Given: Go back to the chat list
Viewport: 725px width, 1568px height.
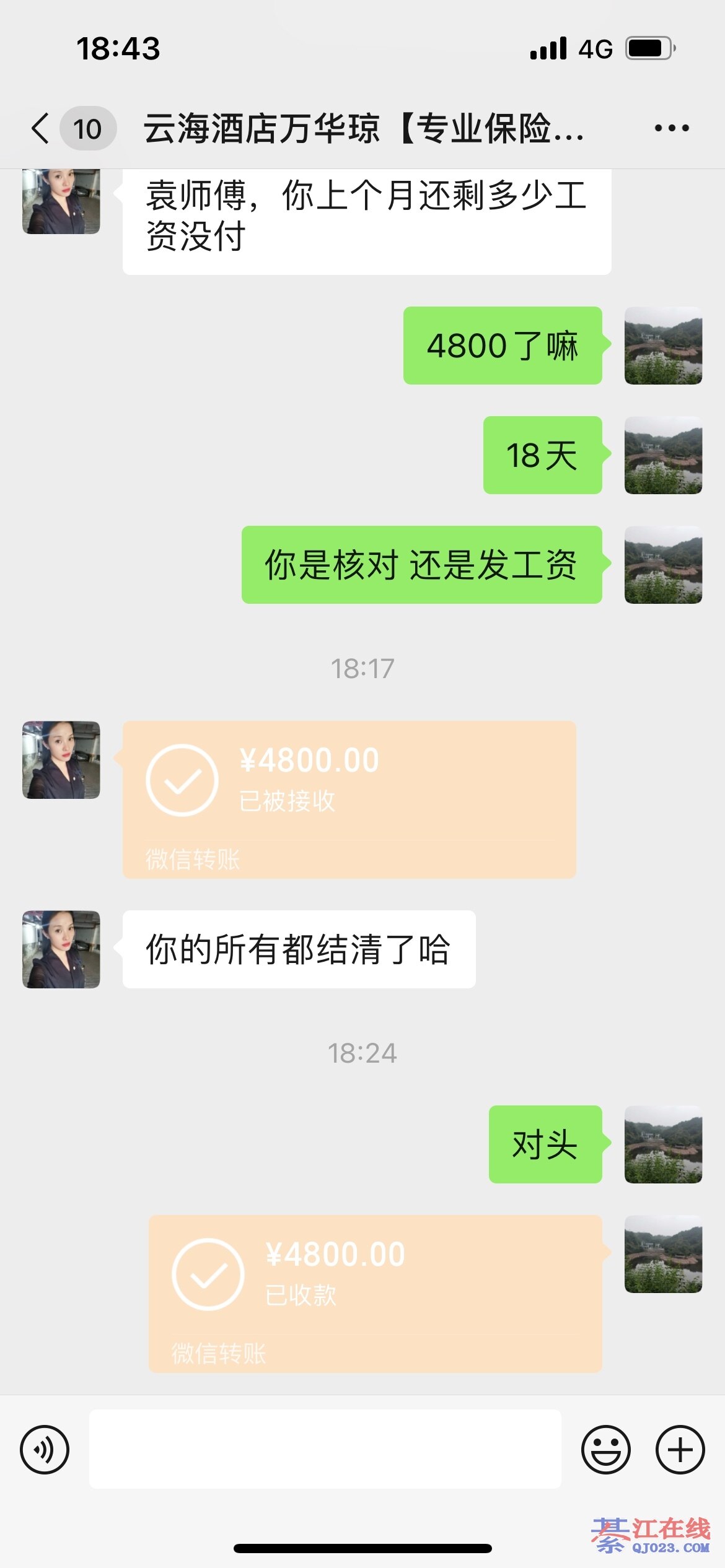Looking at the screenshot, I should pyautogui.click(x=41, y=129).
